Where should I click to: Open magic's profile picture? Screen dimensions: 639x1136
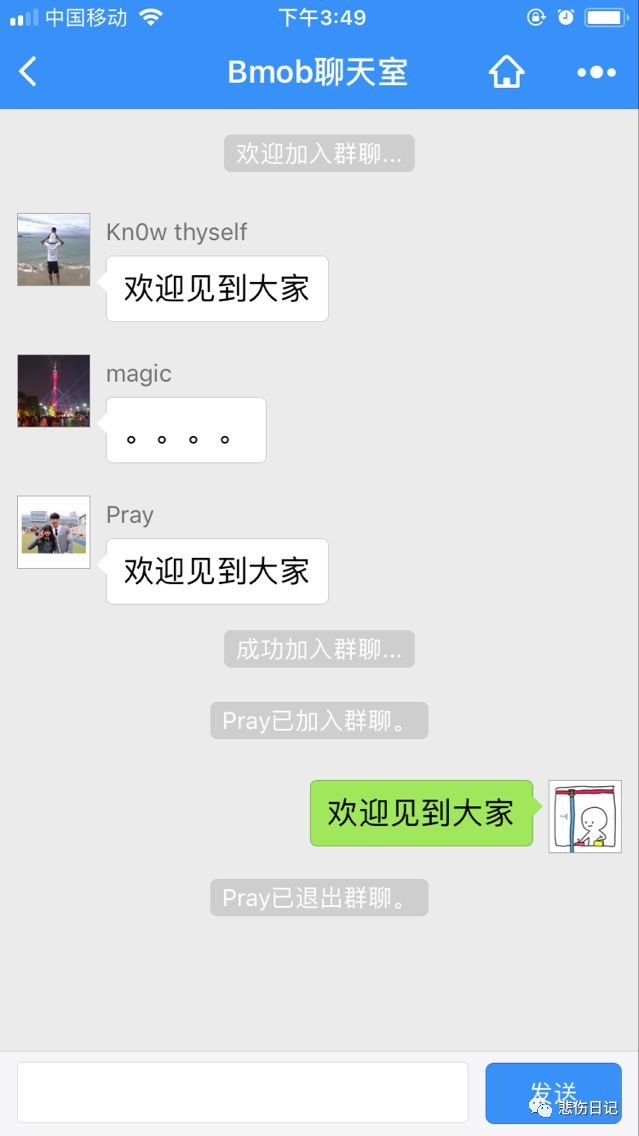(54, 391)
